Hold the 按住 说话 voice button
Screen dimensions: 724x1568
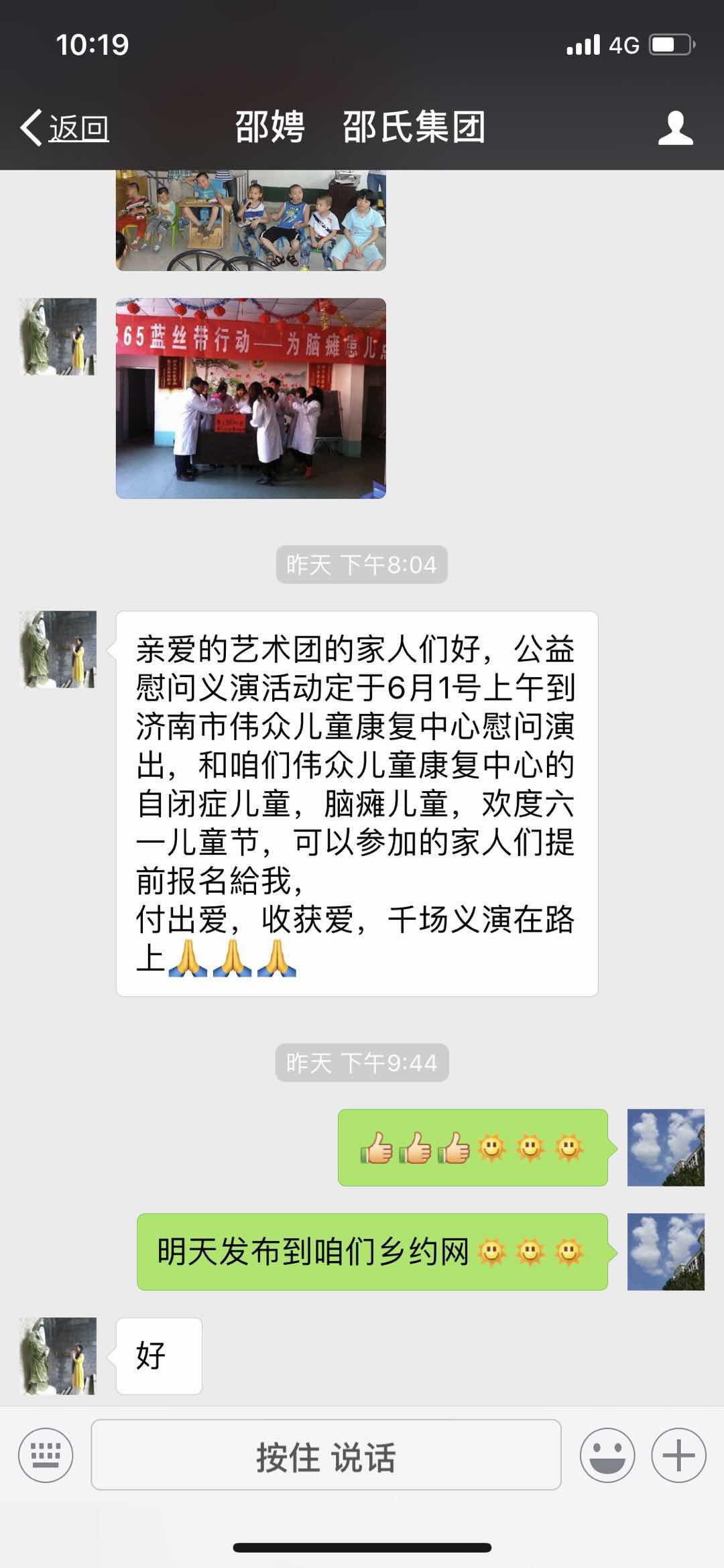[x=326, y=1455]
